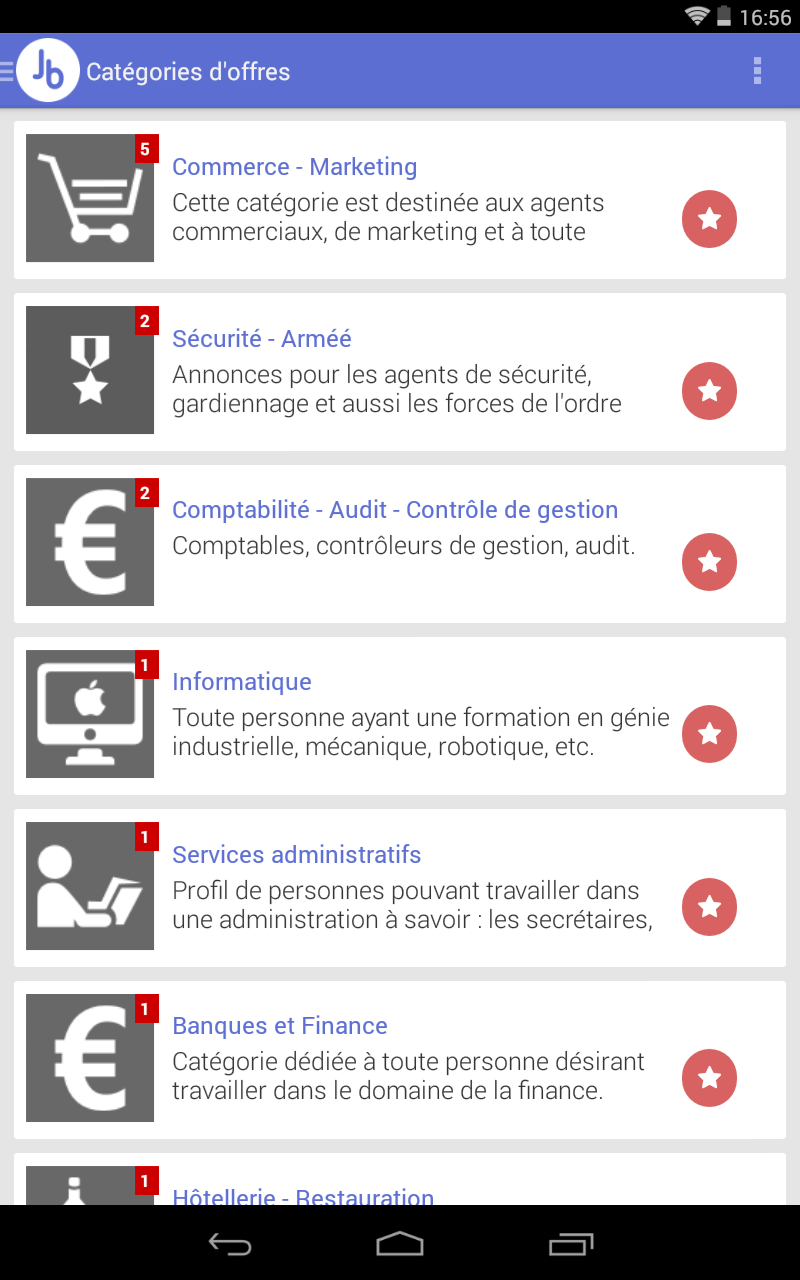Screen dimensions: 800x1280
Task: Favorite the Services administratifs category
Action: [709, 906]
